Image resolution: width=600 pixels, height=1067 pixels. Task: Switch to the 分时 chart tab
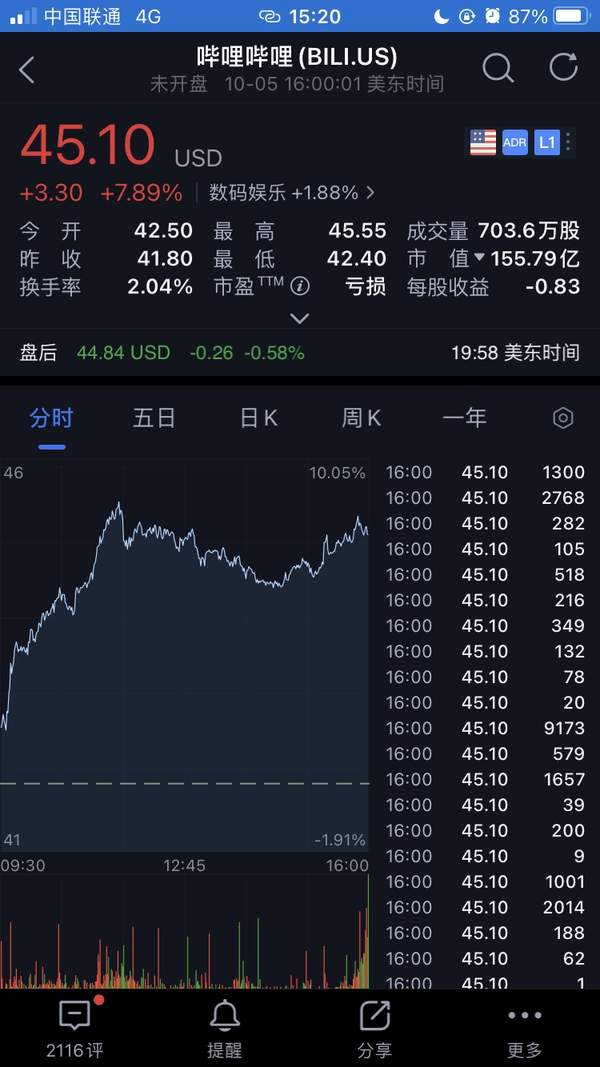51,418
